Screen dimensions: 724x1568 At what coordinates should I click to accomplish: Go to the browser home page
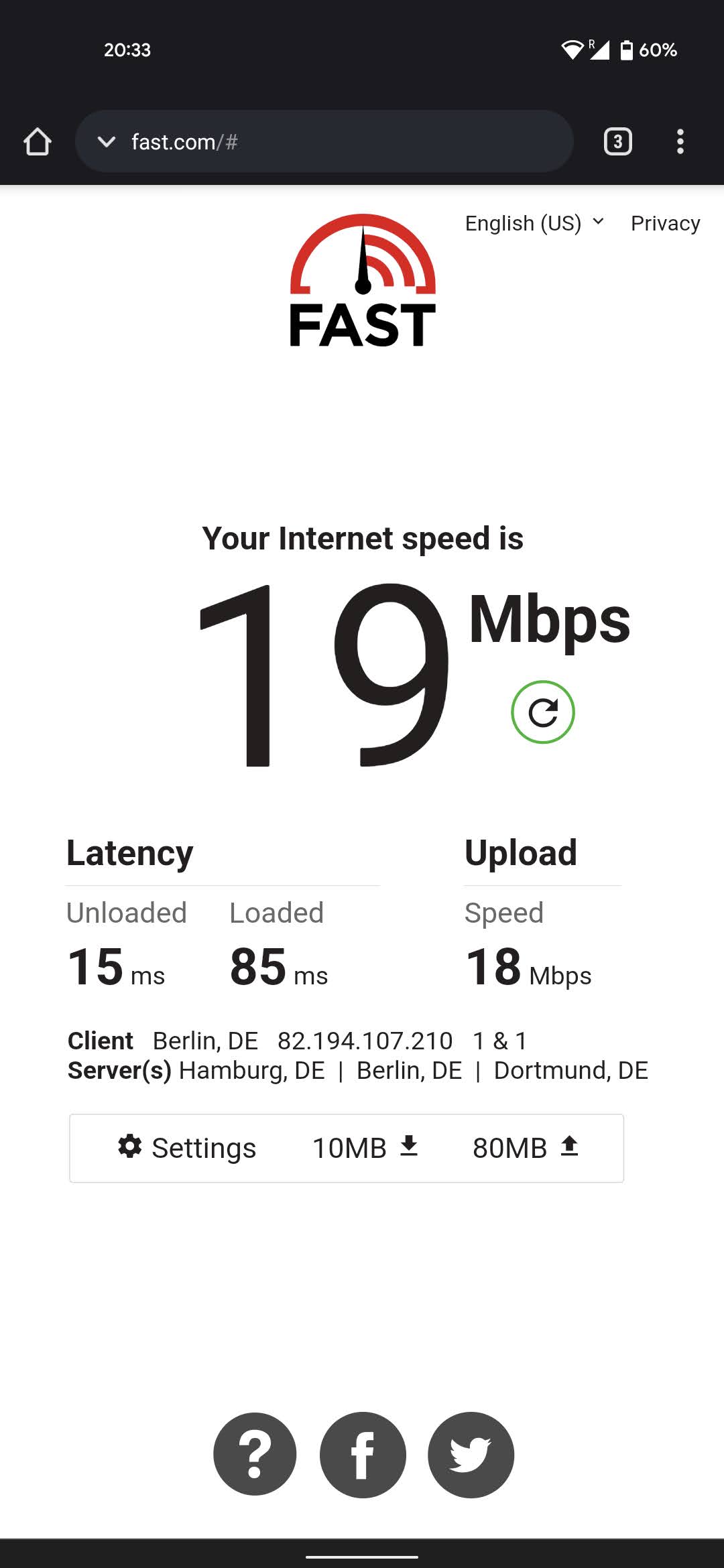[38, 141]
